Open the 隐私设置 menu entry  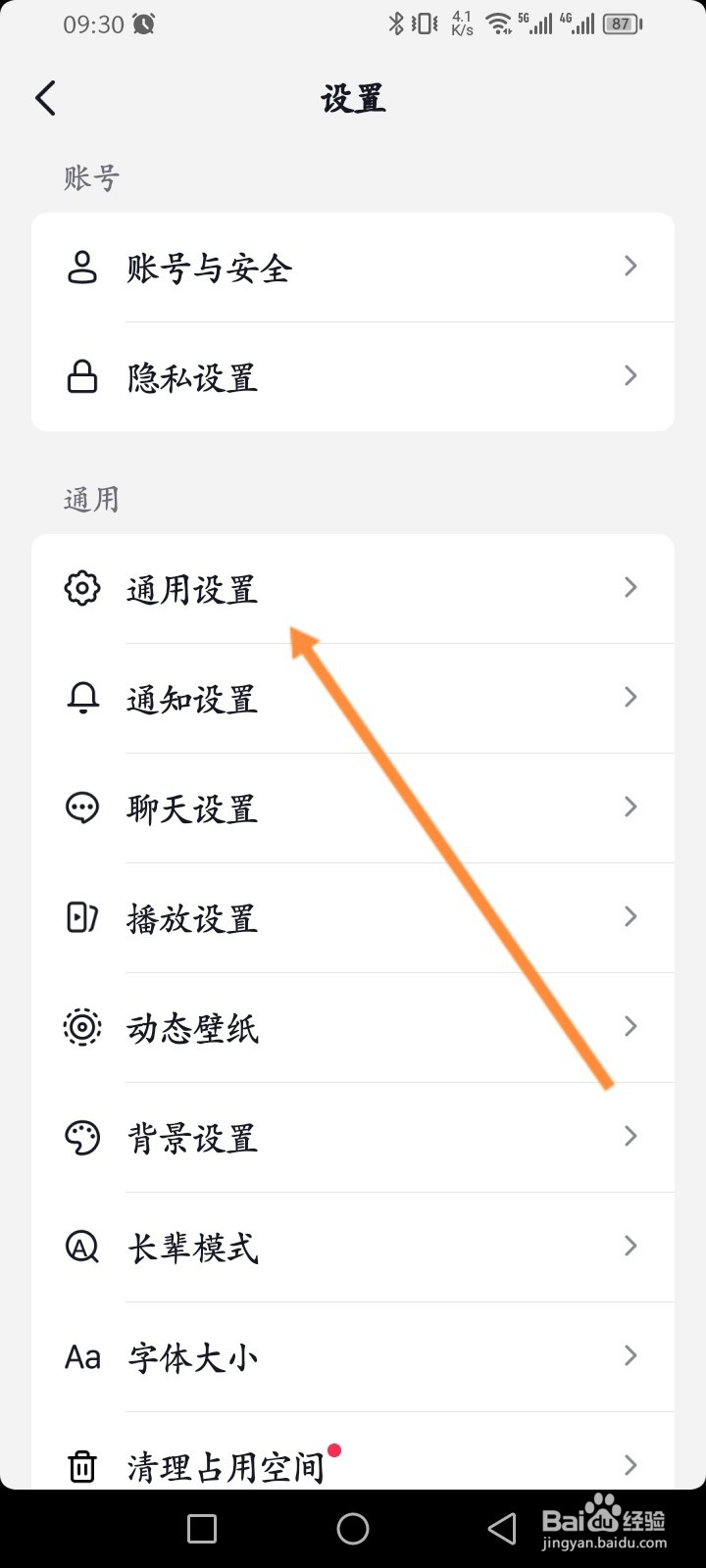pyautogui.click(x=353, y=375)
